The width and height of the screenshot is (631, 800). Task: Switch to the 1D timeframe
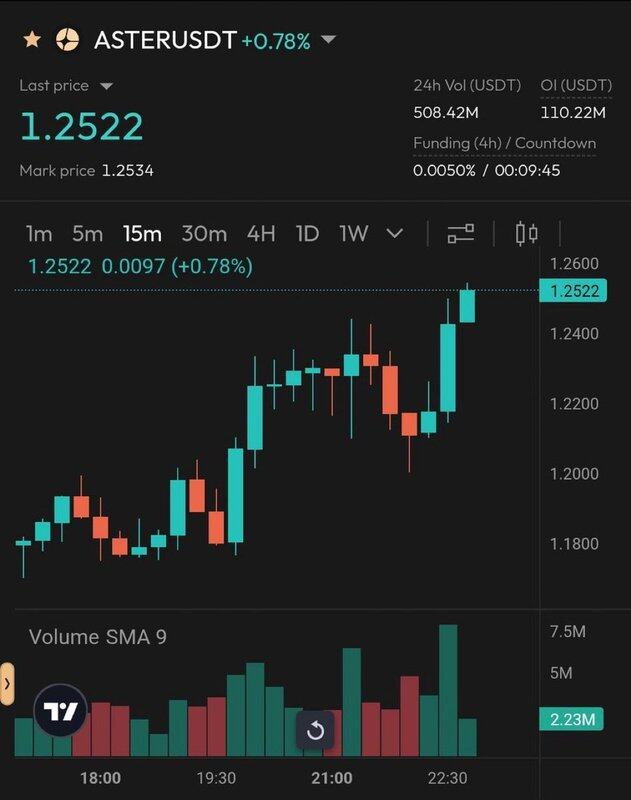click(x=307, y=234)
